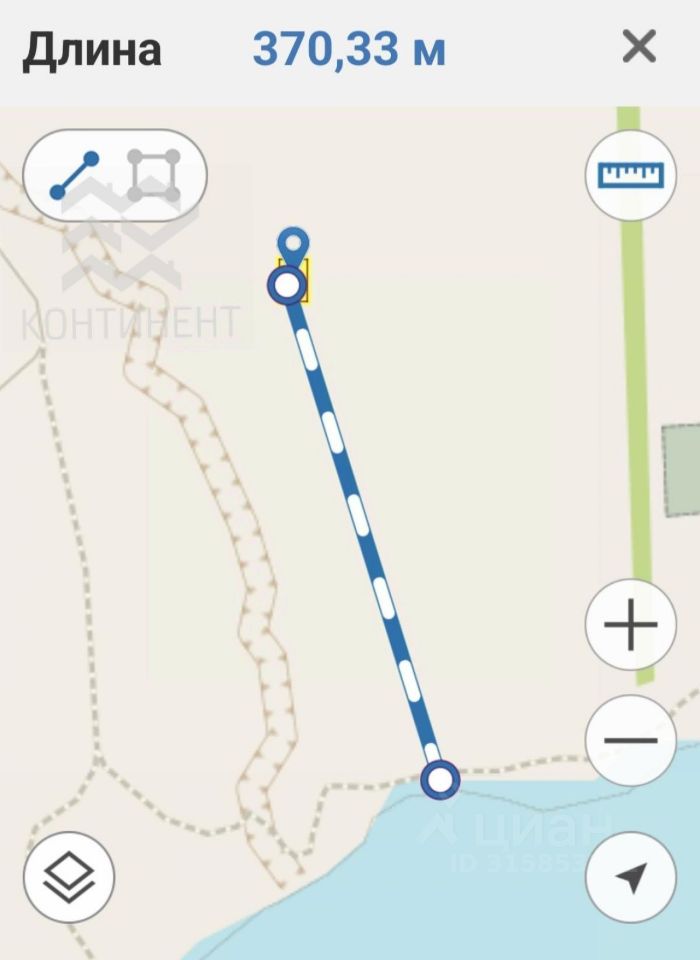Select the line distance measuring mode
This screenshot has height=960, width=700.
75,176
